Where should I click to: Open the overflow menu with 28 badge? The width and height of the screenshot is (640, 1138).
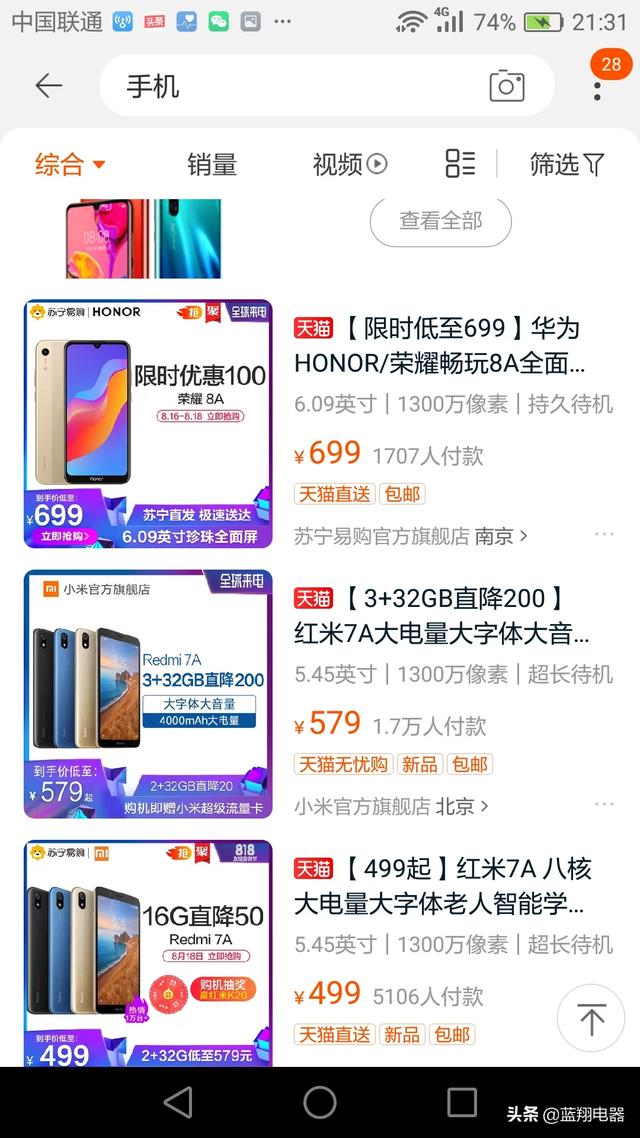coord(597,86)
